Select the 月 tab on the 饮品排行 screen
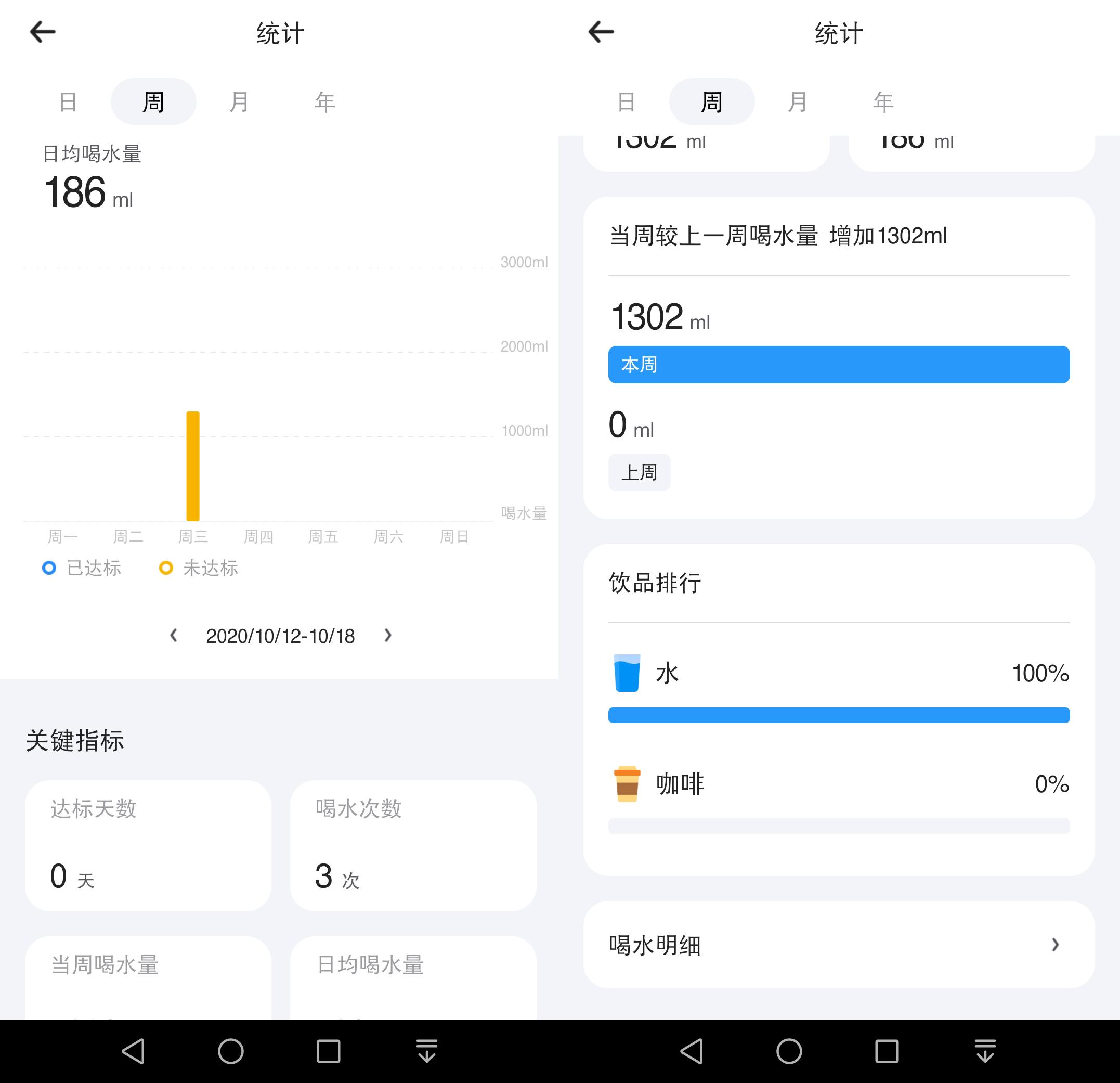 click(x=797, y=102)
